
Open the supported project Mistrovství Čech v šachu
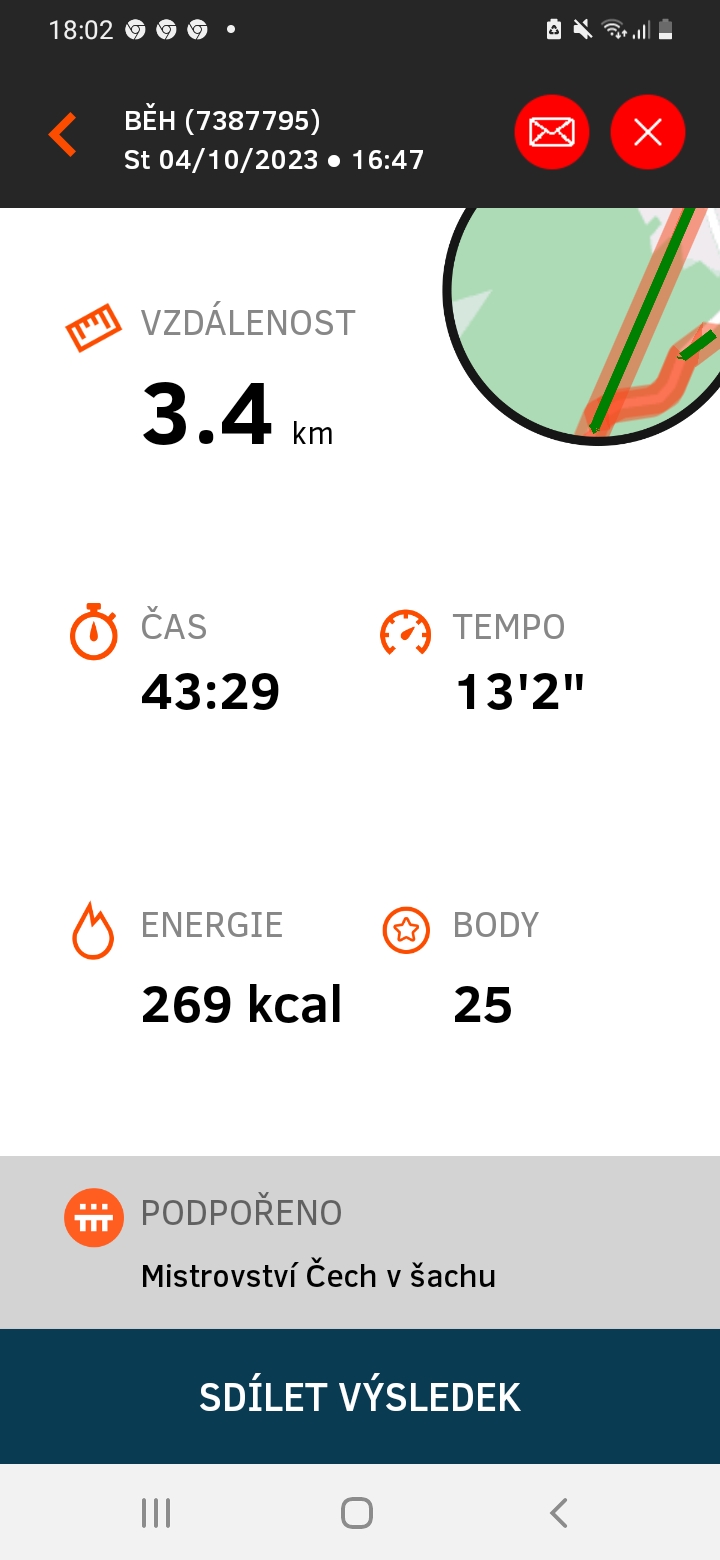360,1243
